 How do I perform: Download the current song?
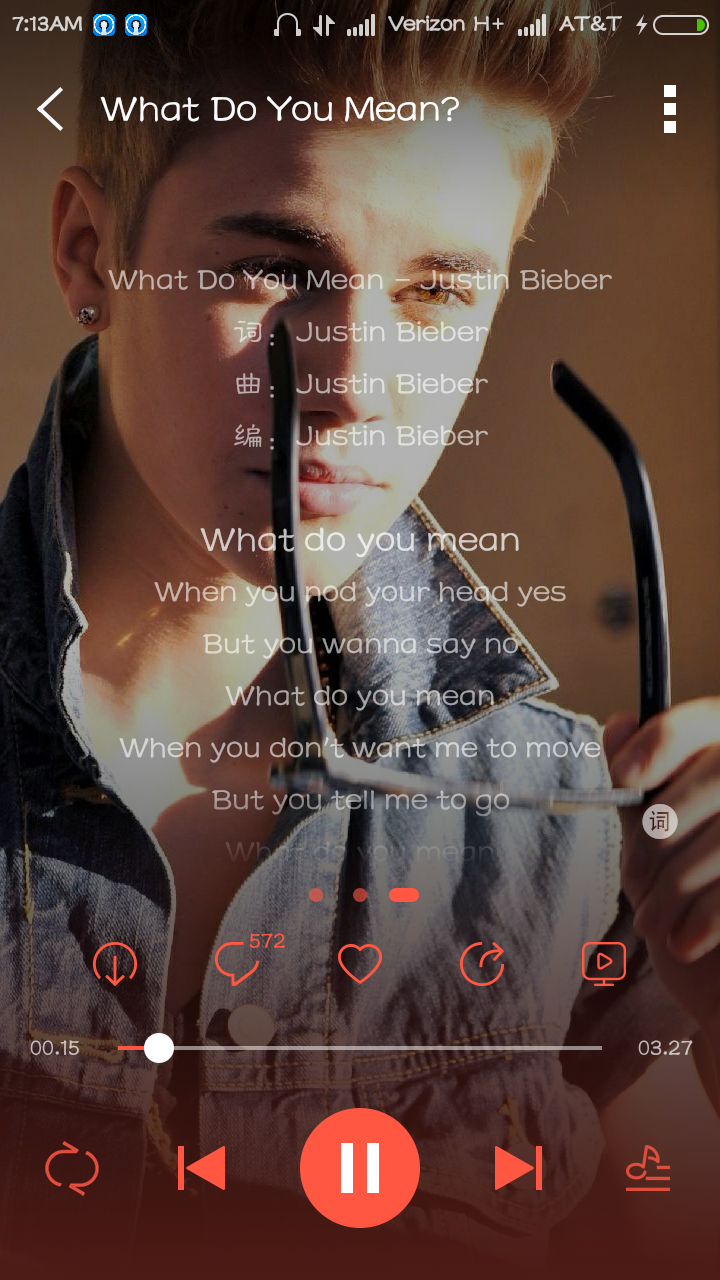pyautogui.click(x=115, y=964)
